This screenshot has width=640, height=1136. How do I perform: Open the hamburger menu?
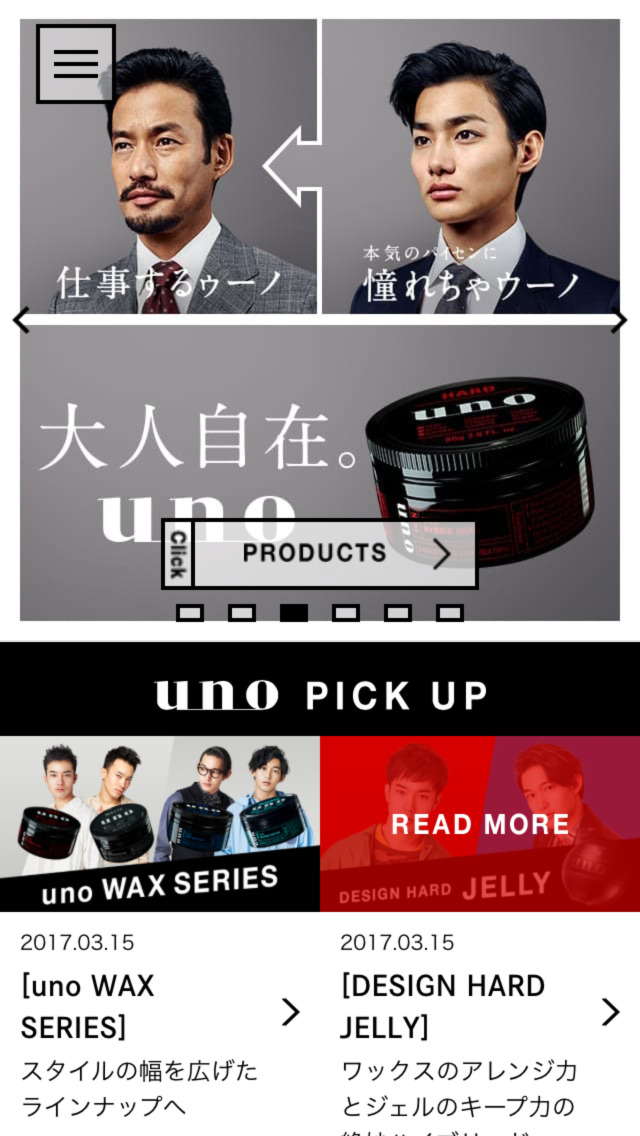coord(76,64)
